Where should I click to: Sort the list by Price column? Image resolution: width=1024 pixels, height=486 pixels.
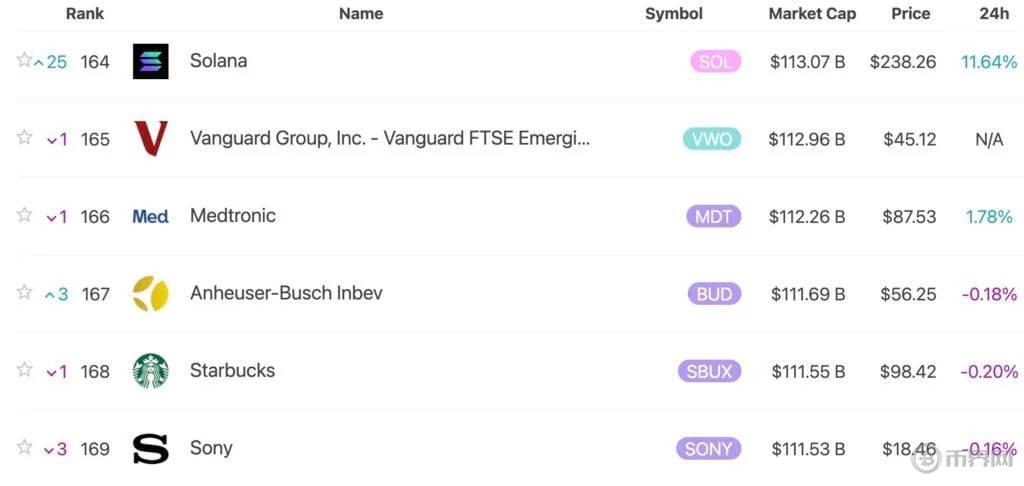[x=910, y=14]
